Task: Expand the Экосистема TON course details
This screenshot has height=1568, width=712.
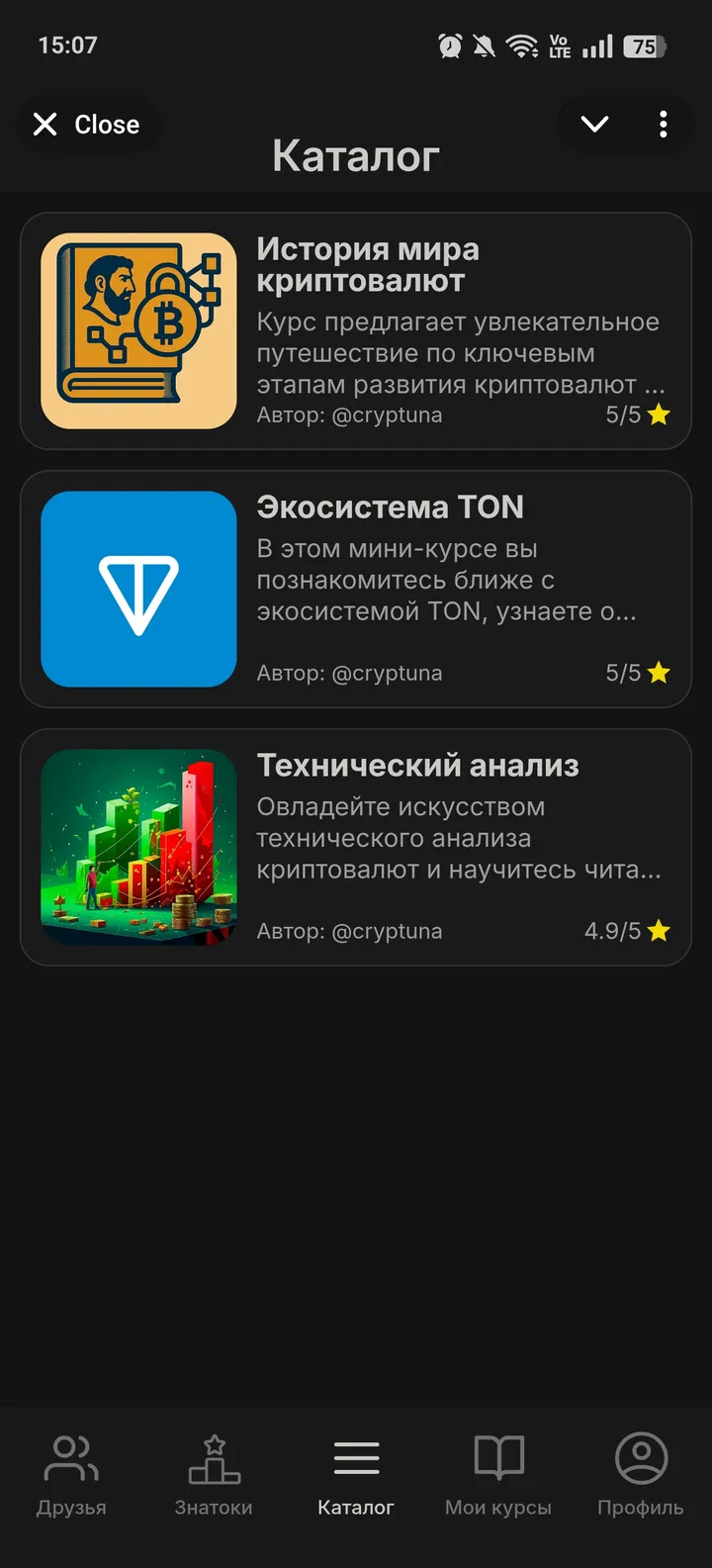Action: pos(356,589)
